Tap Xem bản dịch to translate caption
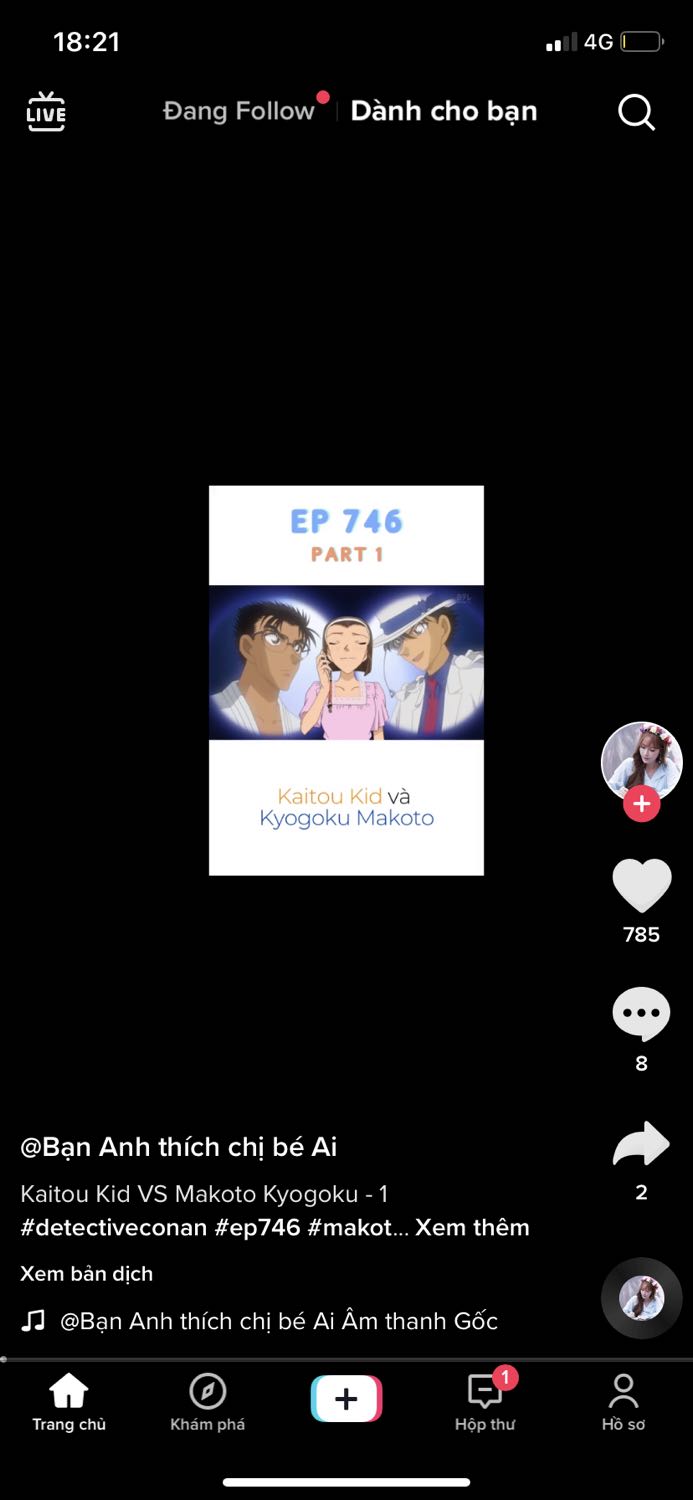 click(x=87, y=1274)
